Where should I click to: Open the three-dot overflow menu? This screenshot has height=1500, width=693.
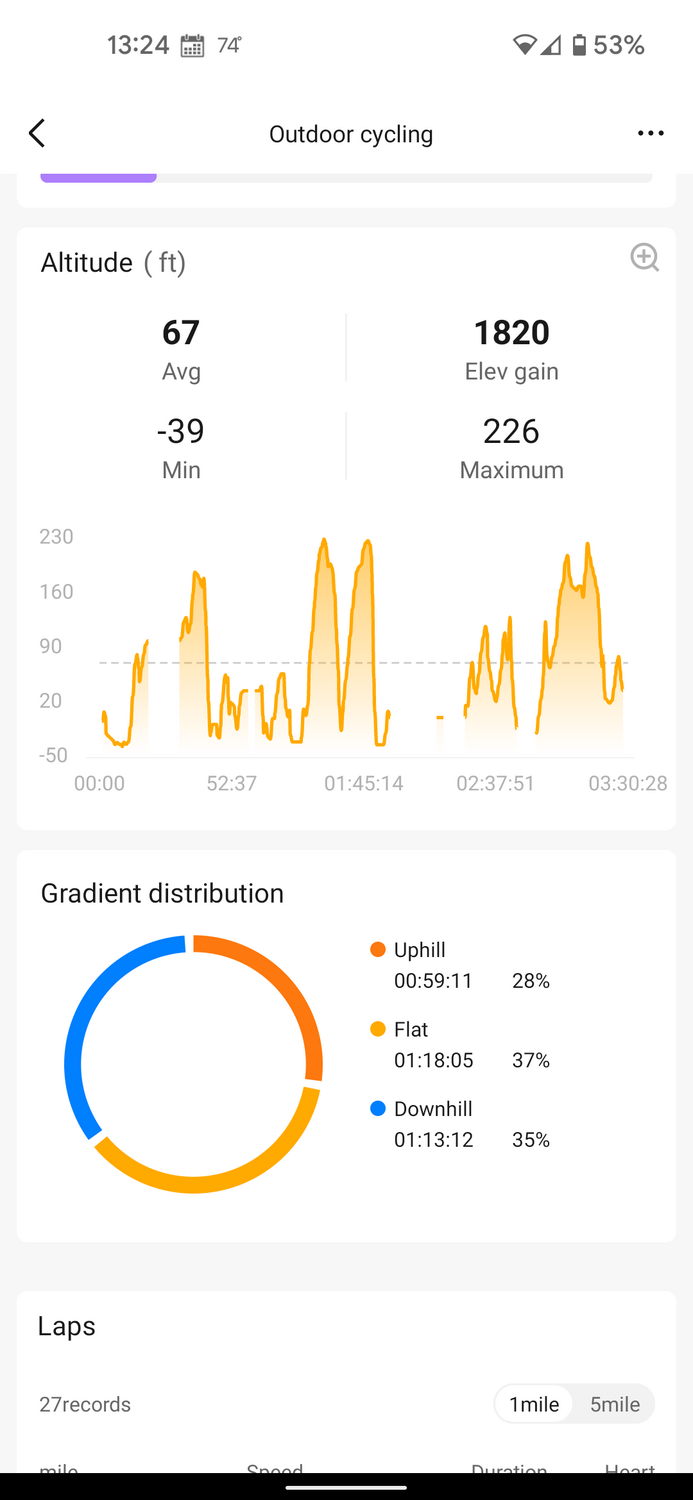tap(650, 134)
